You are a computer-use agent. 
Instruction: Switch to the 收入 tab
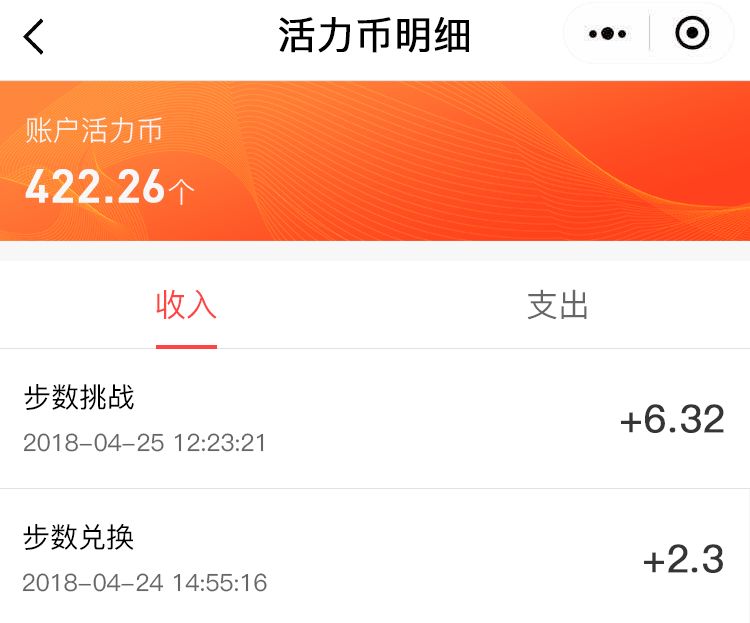[186, 305]
